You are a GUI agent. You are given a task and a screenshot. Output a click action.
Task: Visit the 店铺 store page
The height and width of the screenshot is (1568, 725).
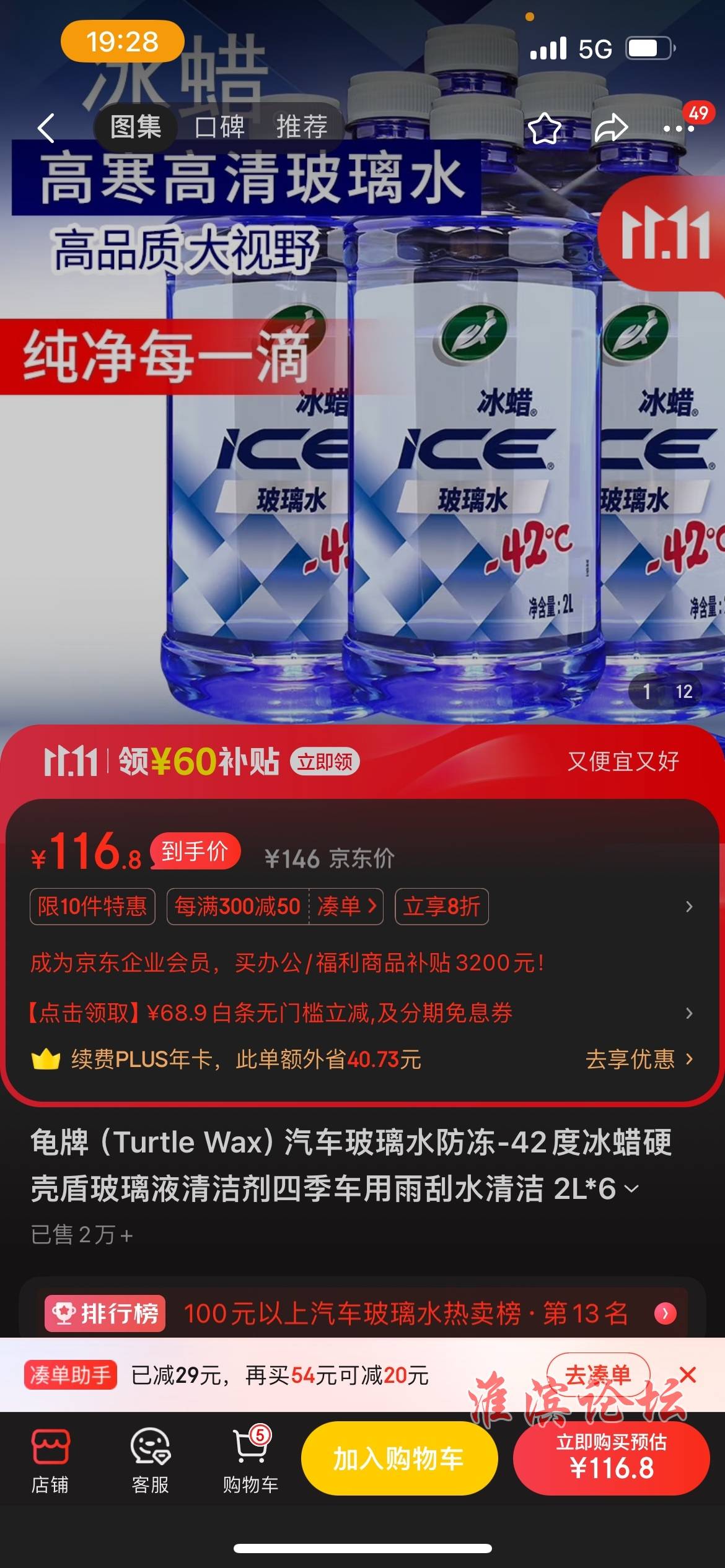coord(50,1461)
